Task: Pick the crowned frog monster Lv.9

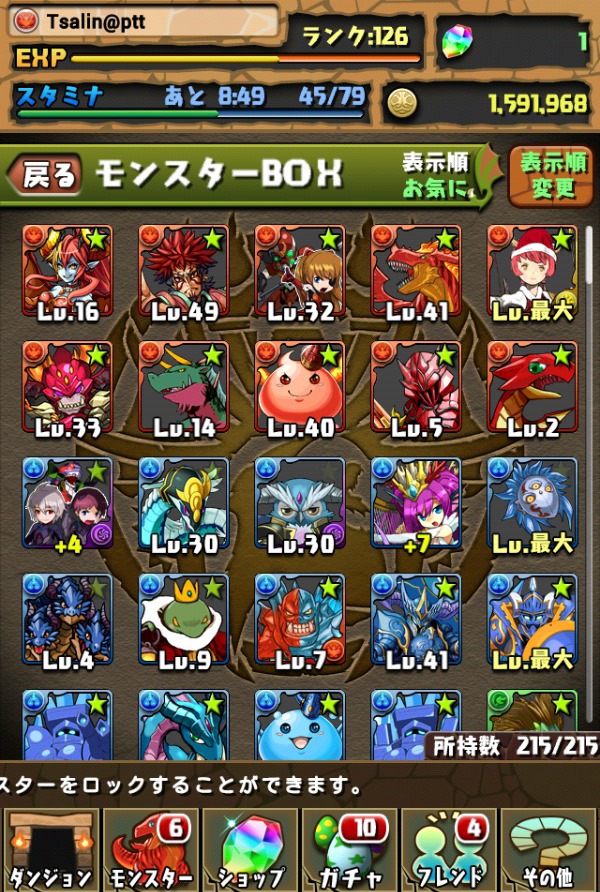Action: point(184,620)
